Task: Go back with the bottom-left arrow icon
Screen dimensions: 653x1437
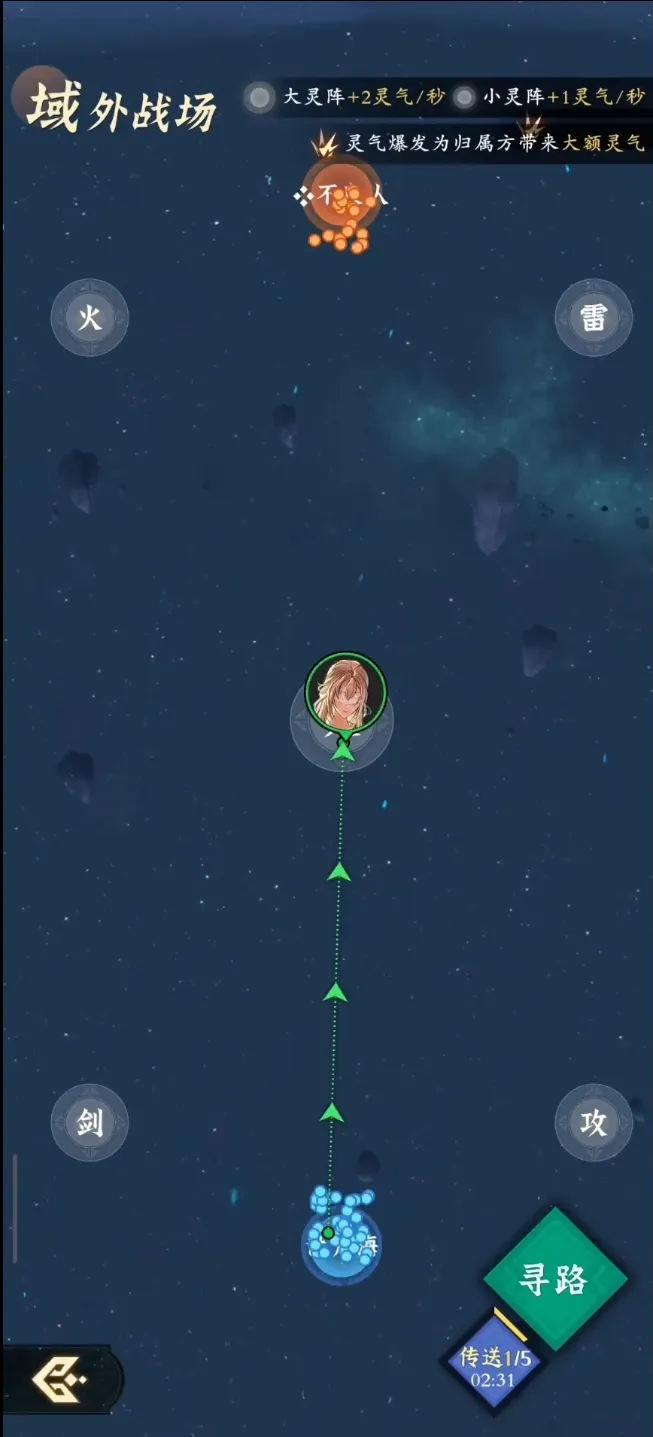Action: click(x=60, y=1381)
